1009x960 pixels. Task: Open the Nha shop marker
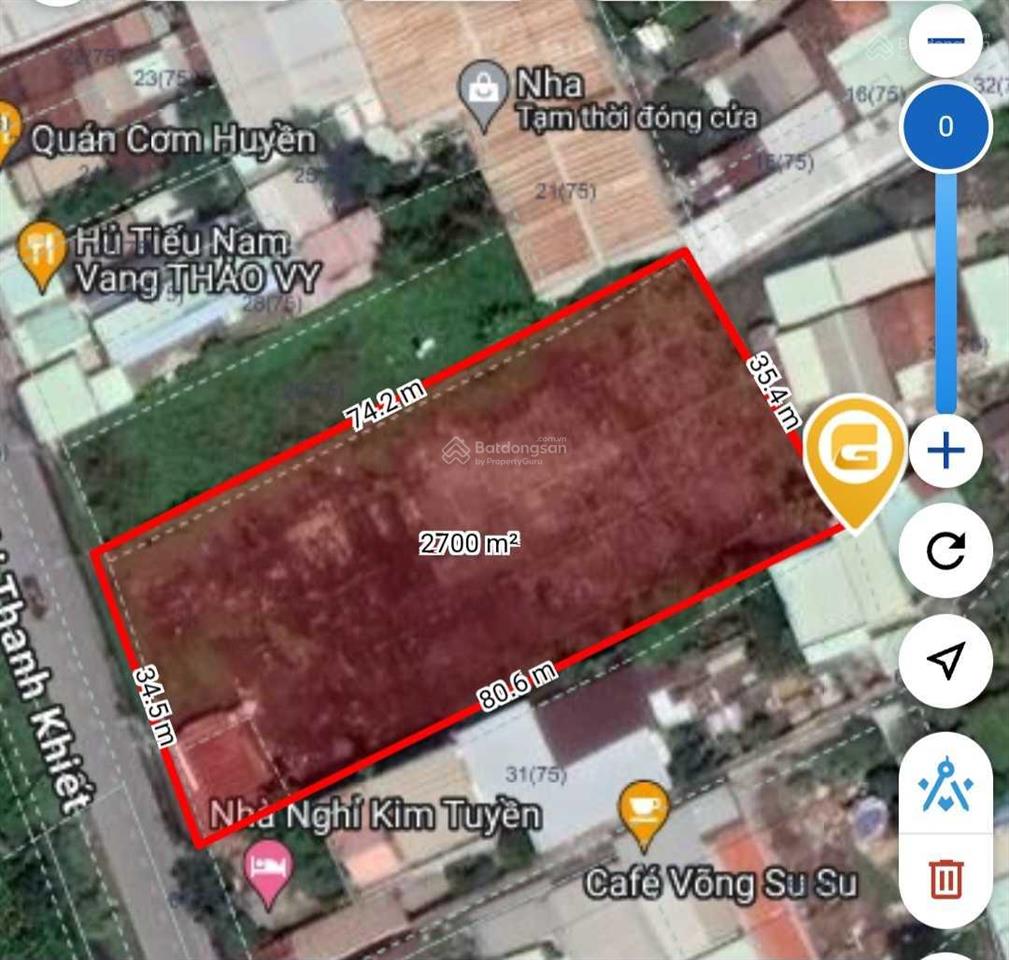coord(484,94)
